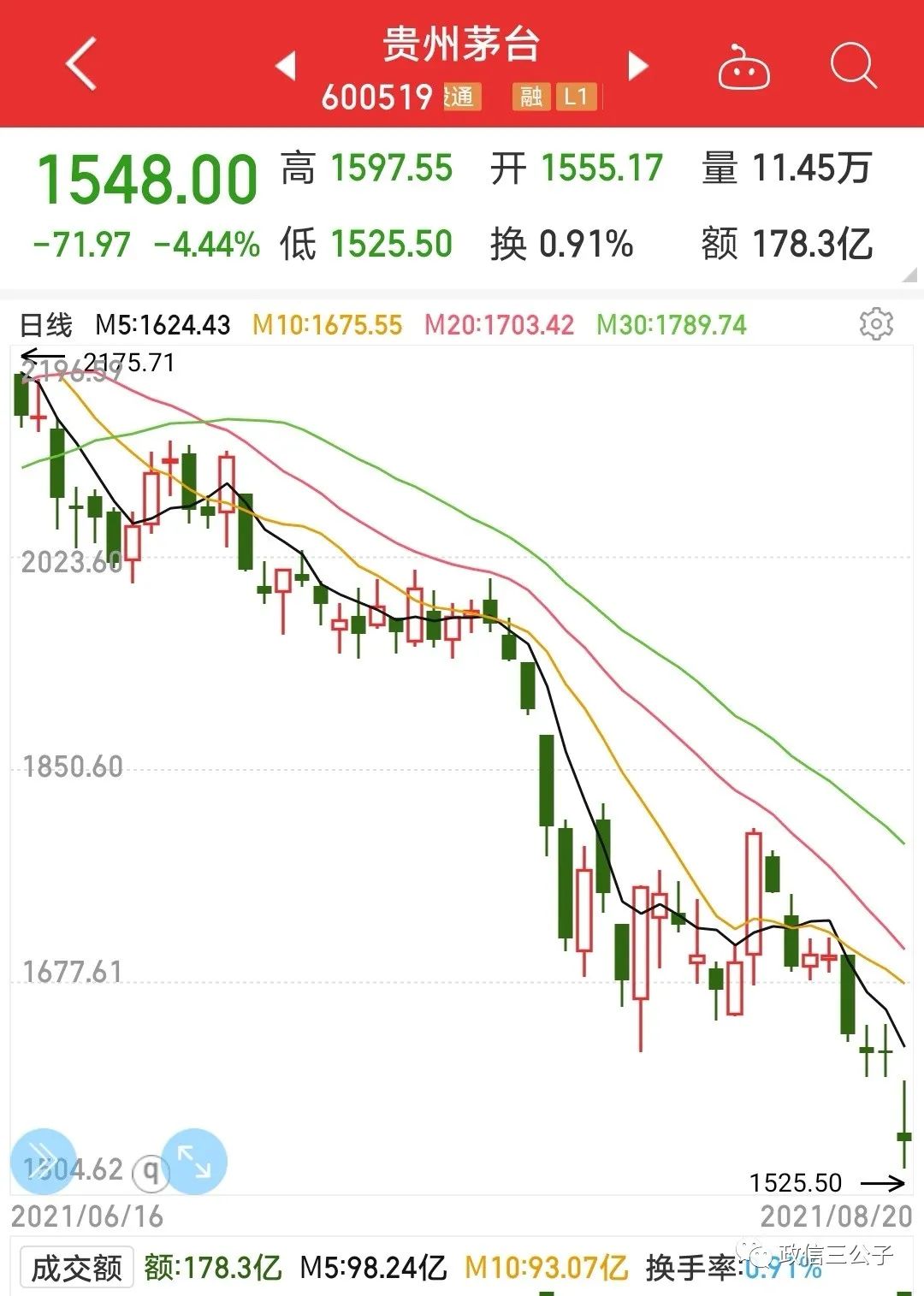Jump to the next stock with right triangle
Viewport: 924px width, 1296px height.
pos(637,65)
